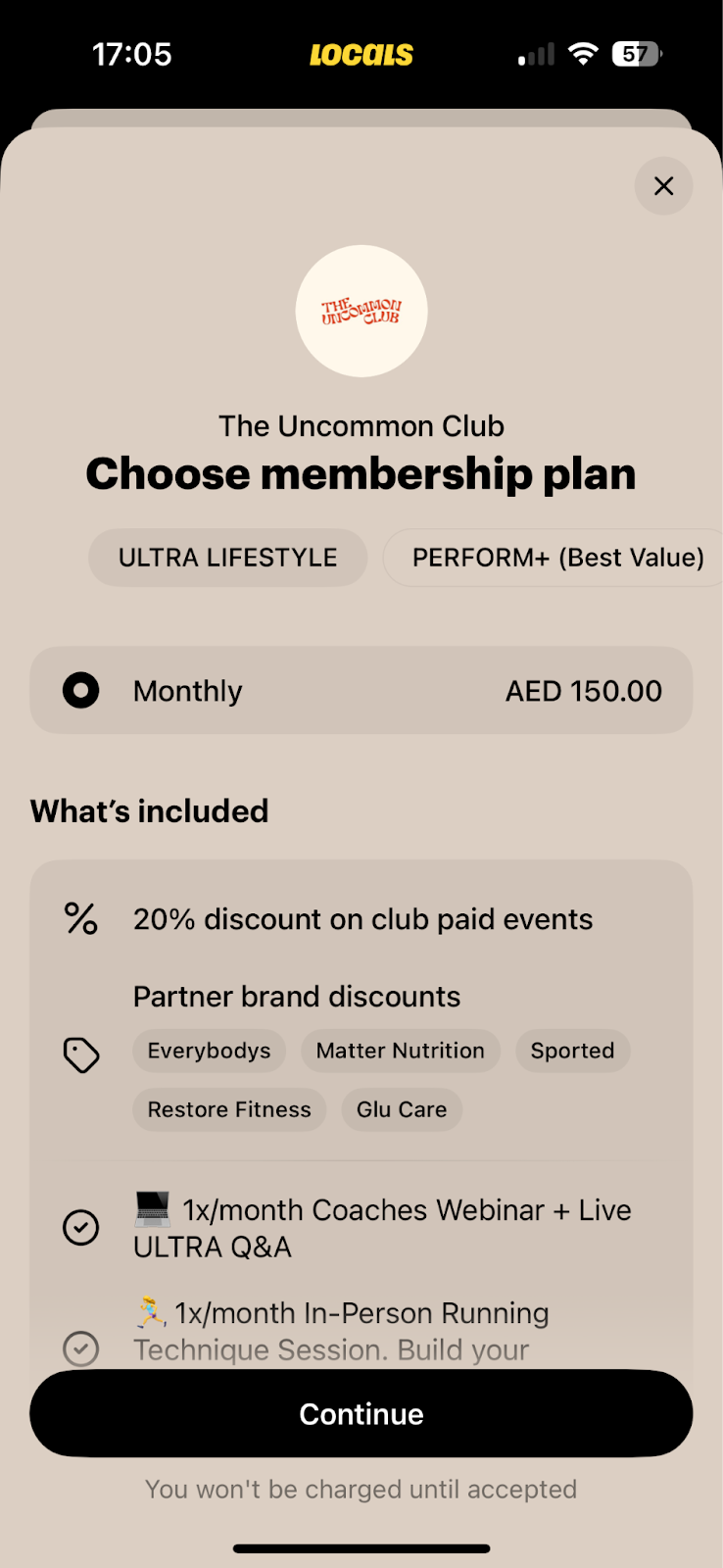Select the Monthly billing option
The height and width of the screenshot is (1568, 723).
coord(361,691)
